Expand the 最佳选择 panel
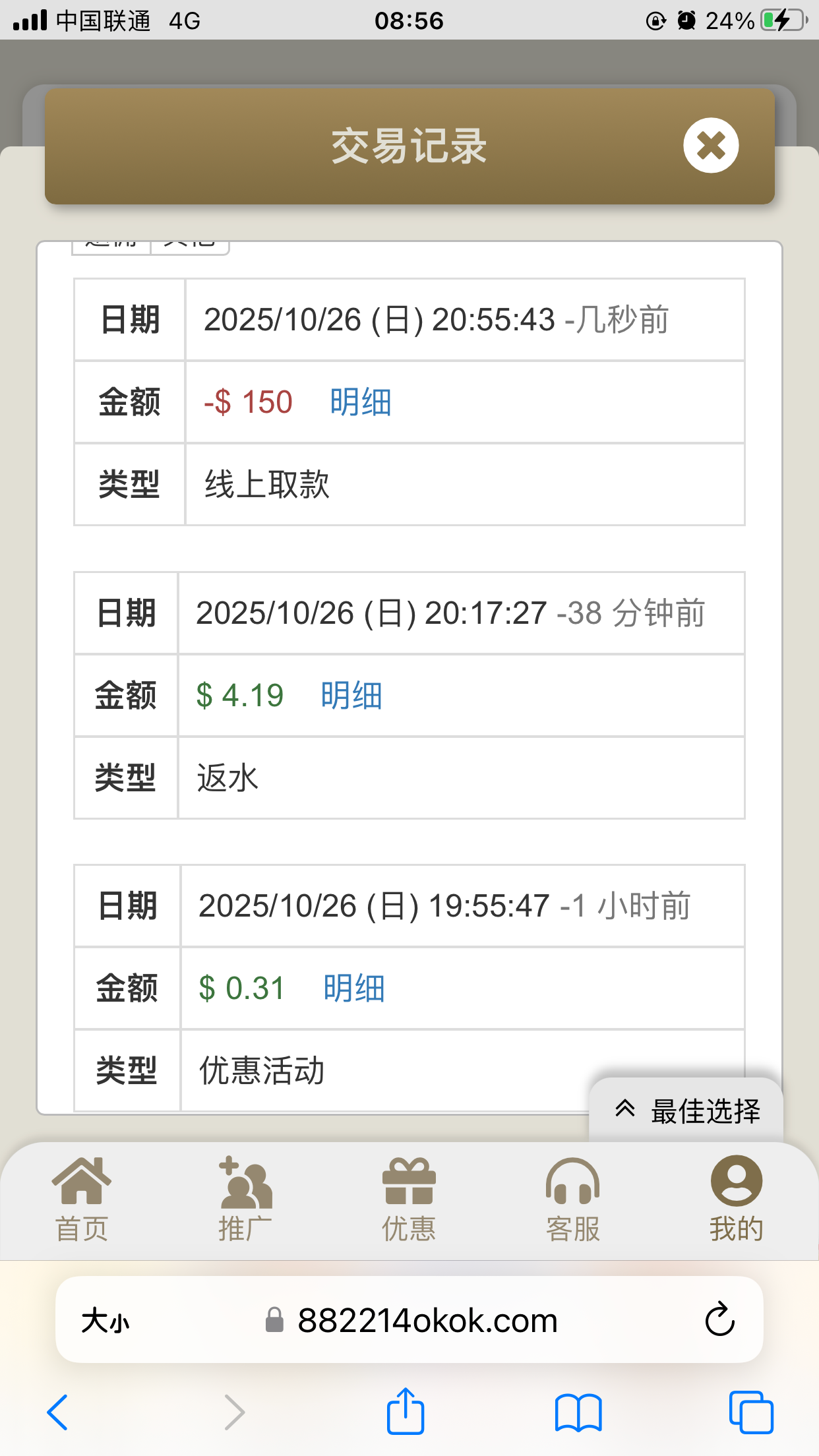 (x=686, y=1110)
